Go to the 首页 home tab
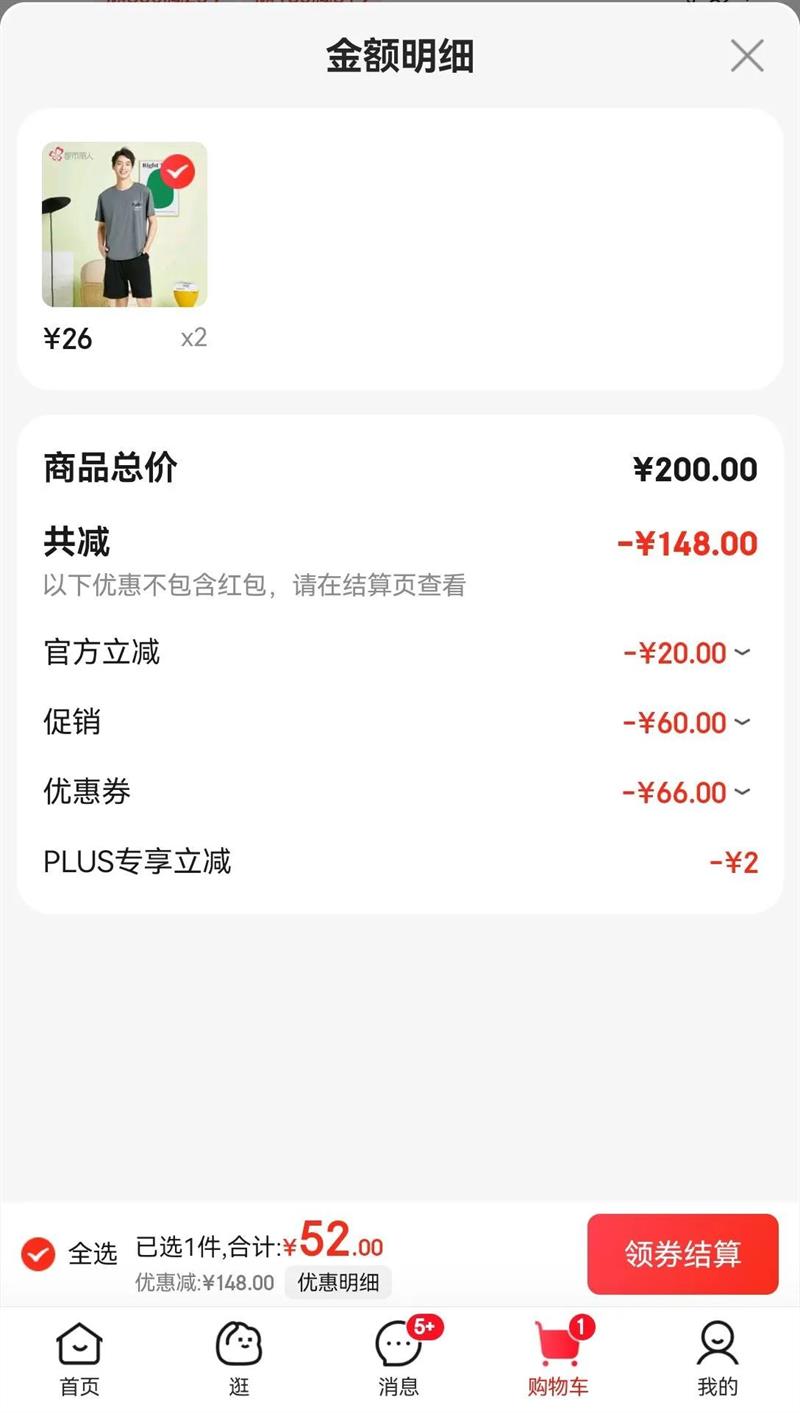800x1413 pixels. 79,1359
